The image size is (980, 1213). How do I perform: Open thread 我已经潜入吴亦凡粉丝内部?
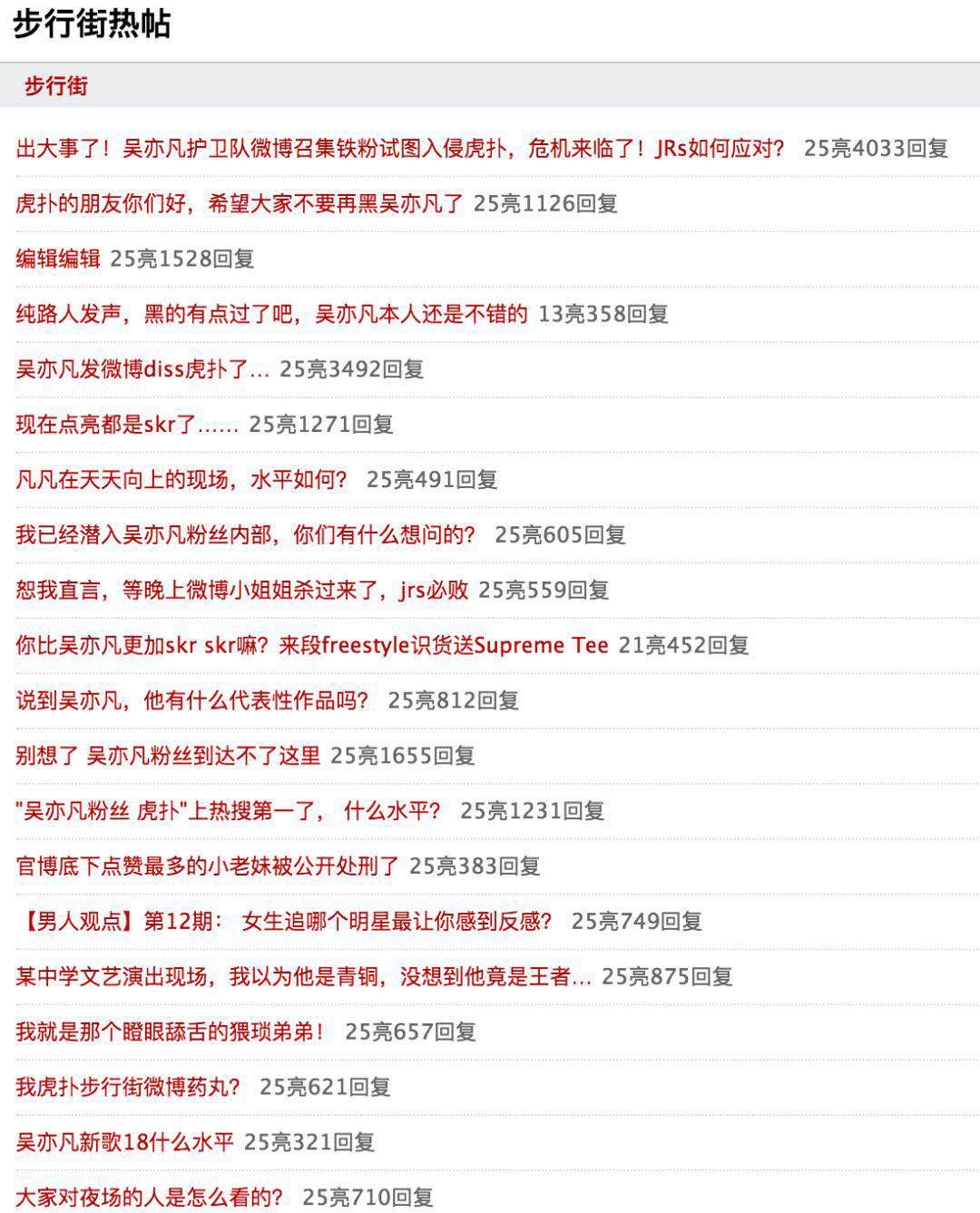point(245,534)
